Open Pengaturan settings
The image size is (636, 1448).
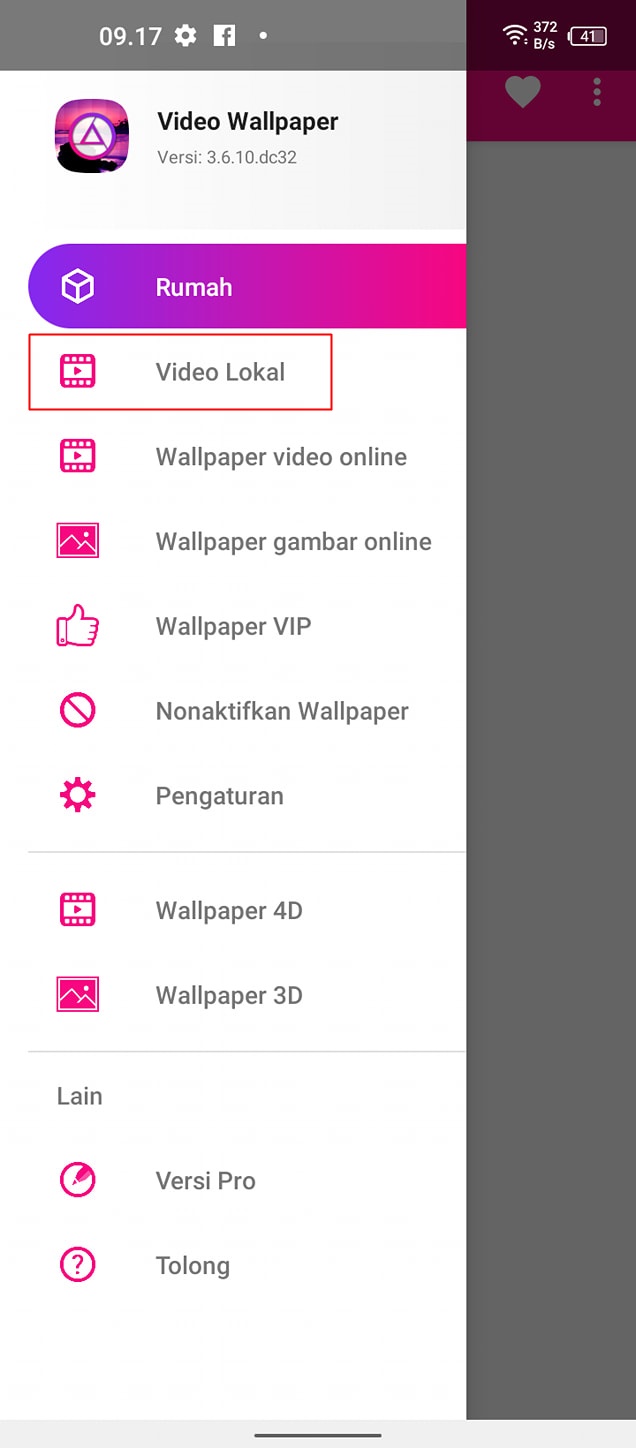[x=219, y=796]
